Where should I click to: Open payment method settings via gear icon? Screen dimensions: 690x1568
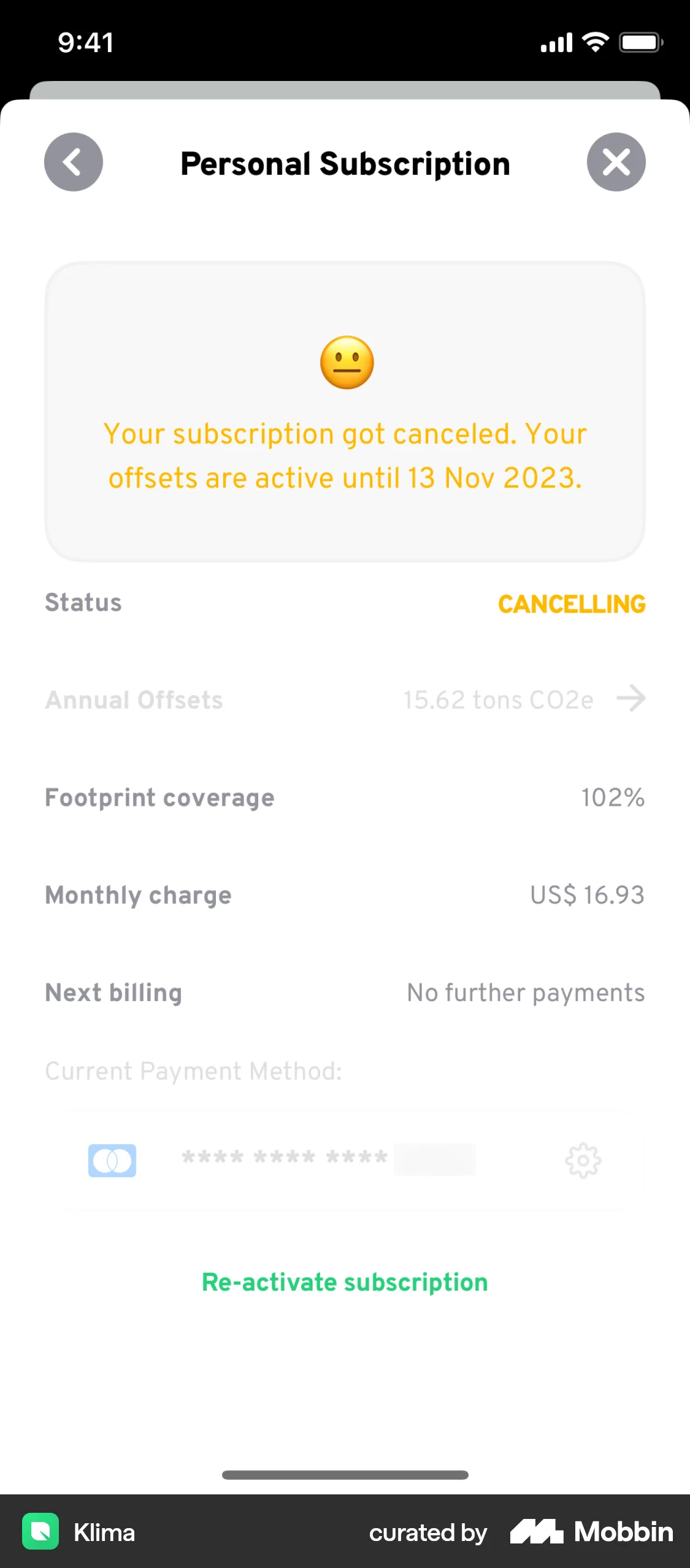583,1159
